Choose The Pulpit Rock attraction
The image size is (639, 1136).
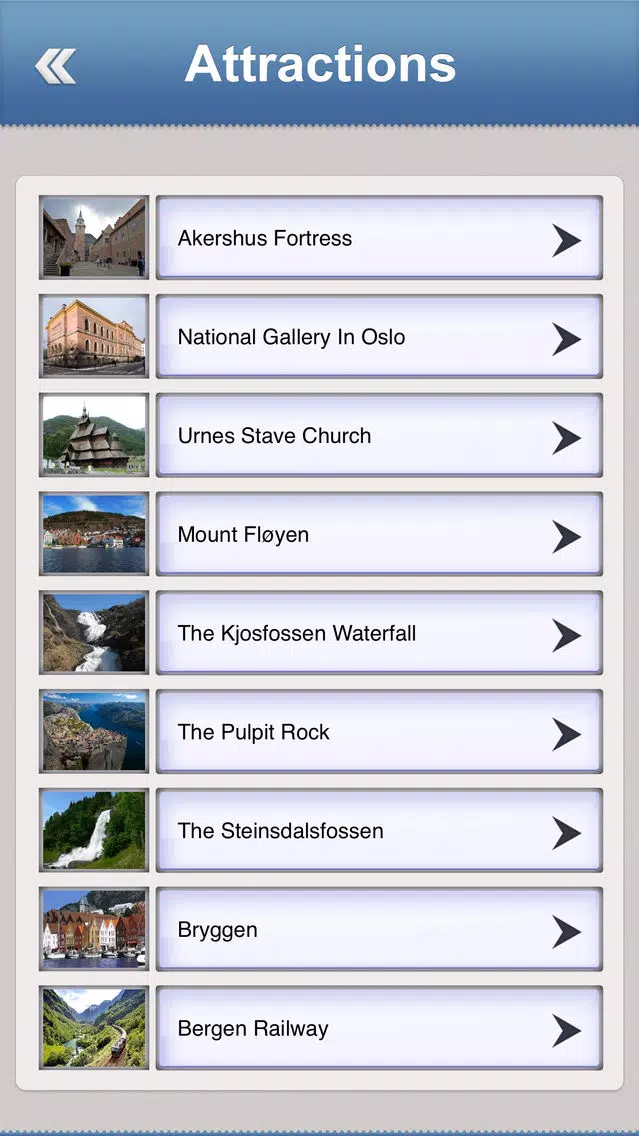click(x=379, y=732)
